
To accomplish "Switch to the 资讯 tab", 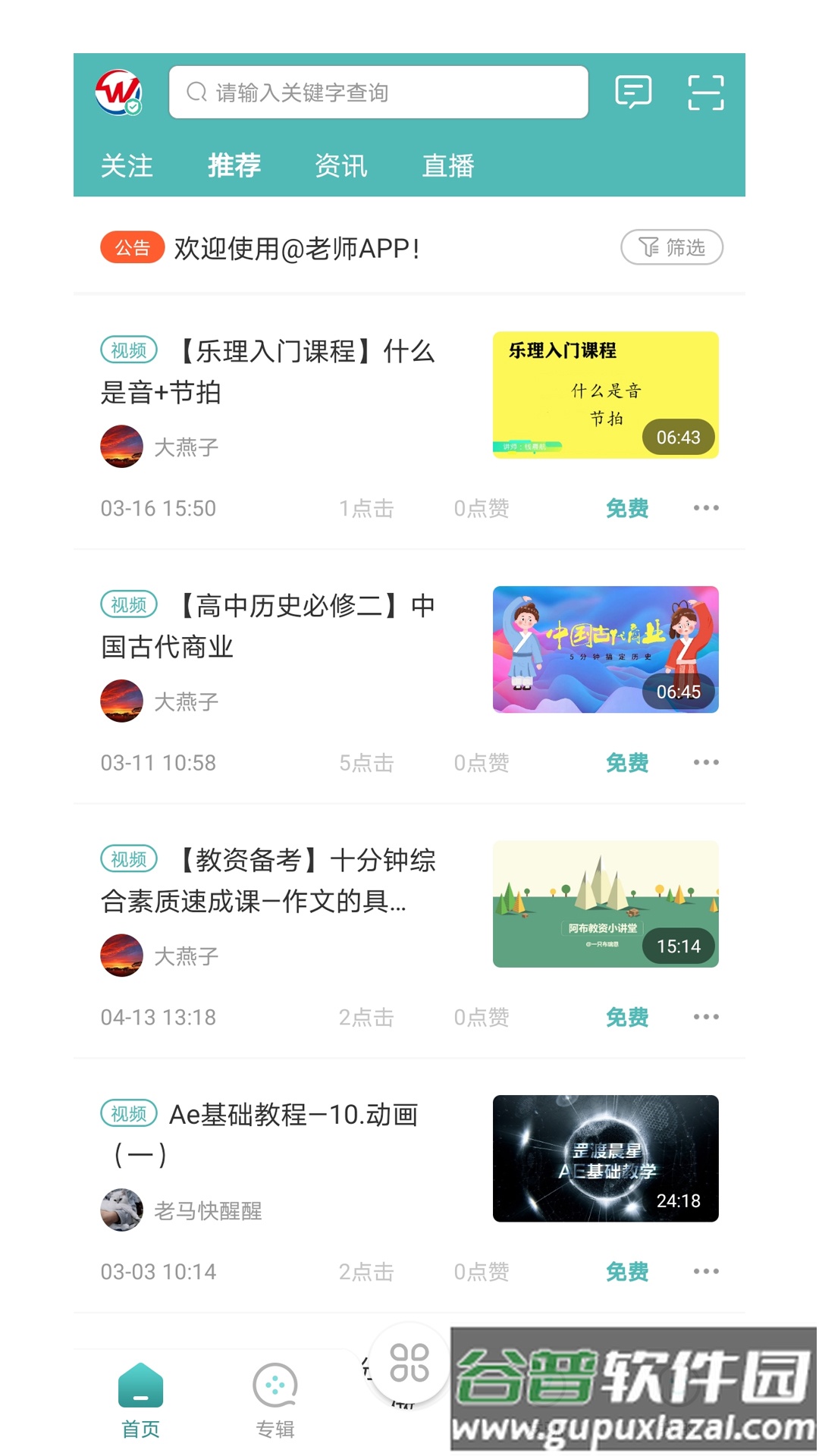I will (x=341, y=165).
